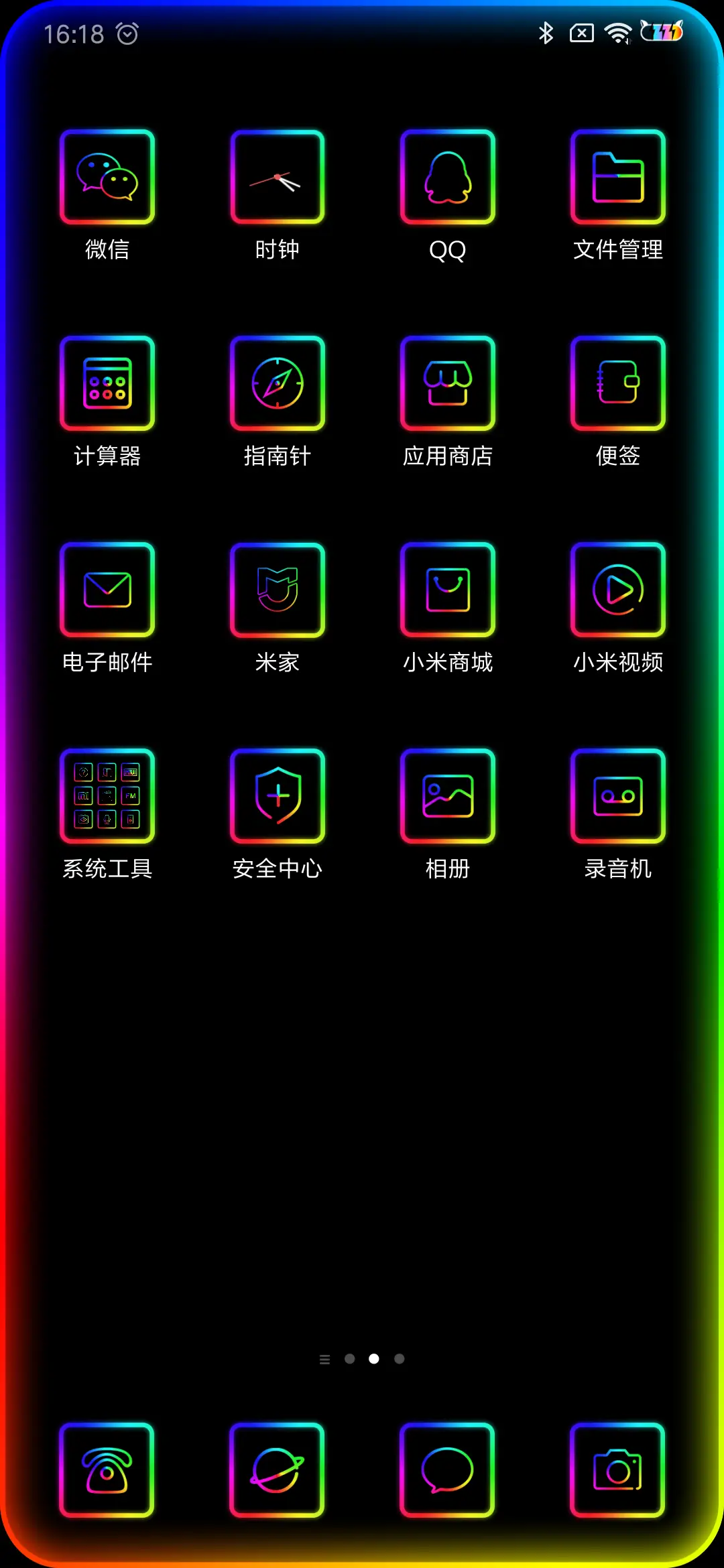Screen dimensions: 724x1568
Task: Open the 便签 notes app
Action: [617, 383]
